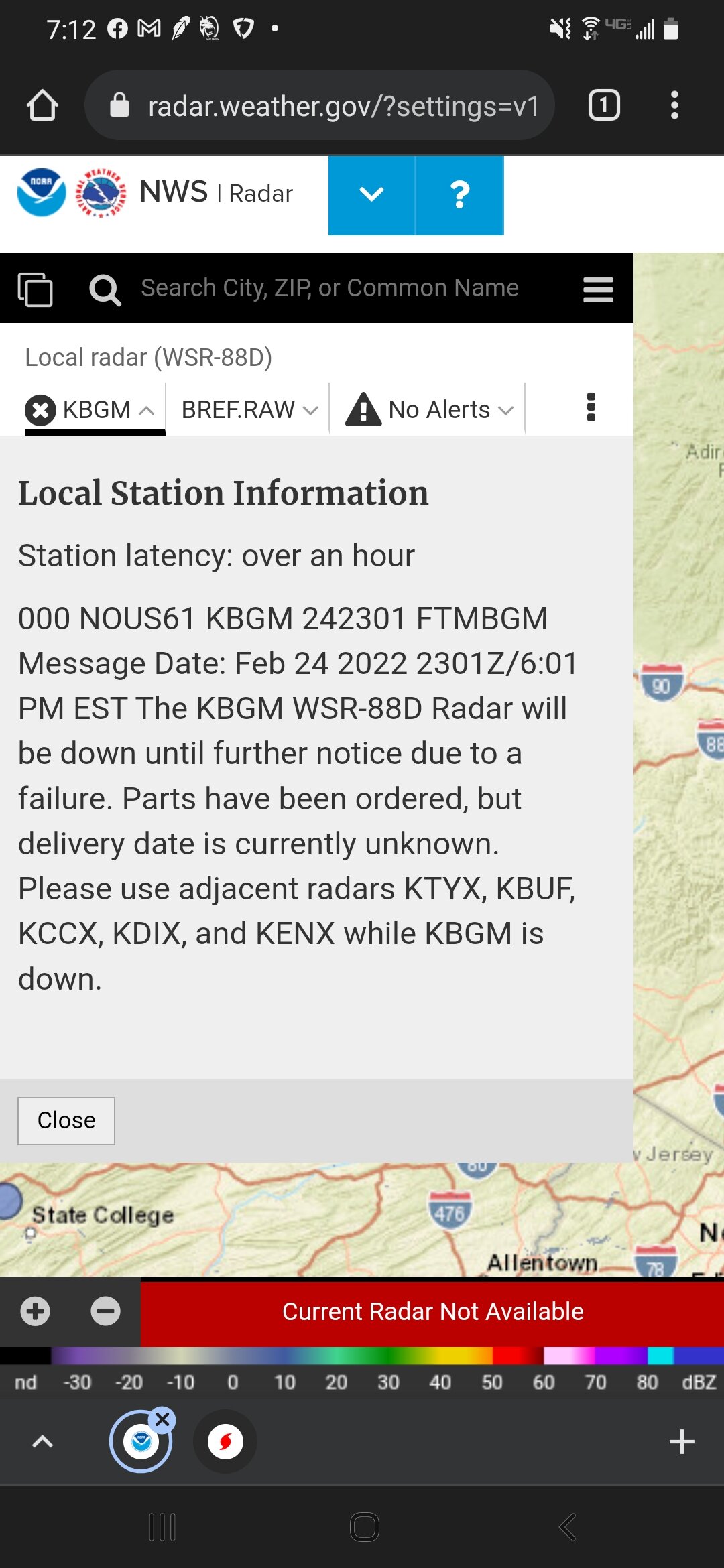The height and width of the screenshot is (1568, 724).
Task: Open the hamburger menu in the search bar
Action: [x=598, y=289]
